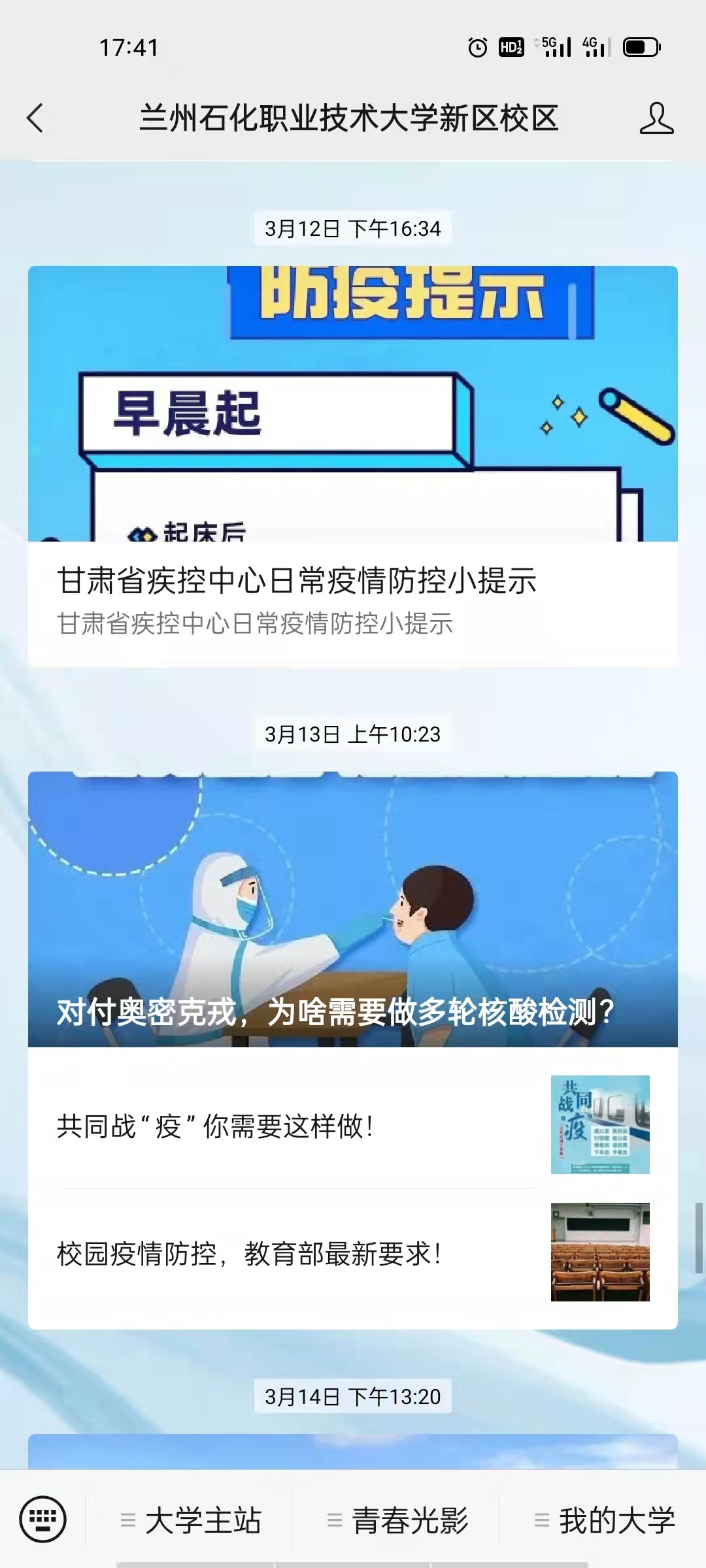Switch to keyboard input mode

43,1519
